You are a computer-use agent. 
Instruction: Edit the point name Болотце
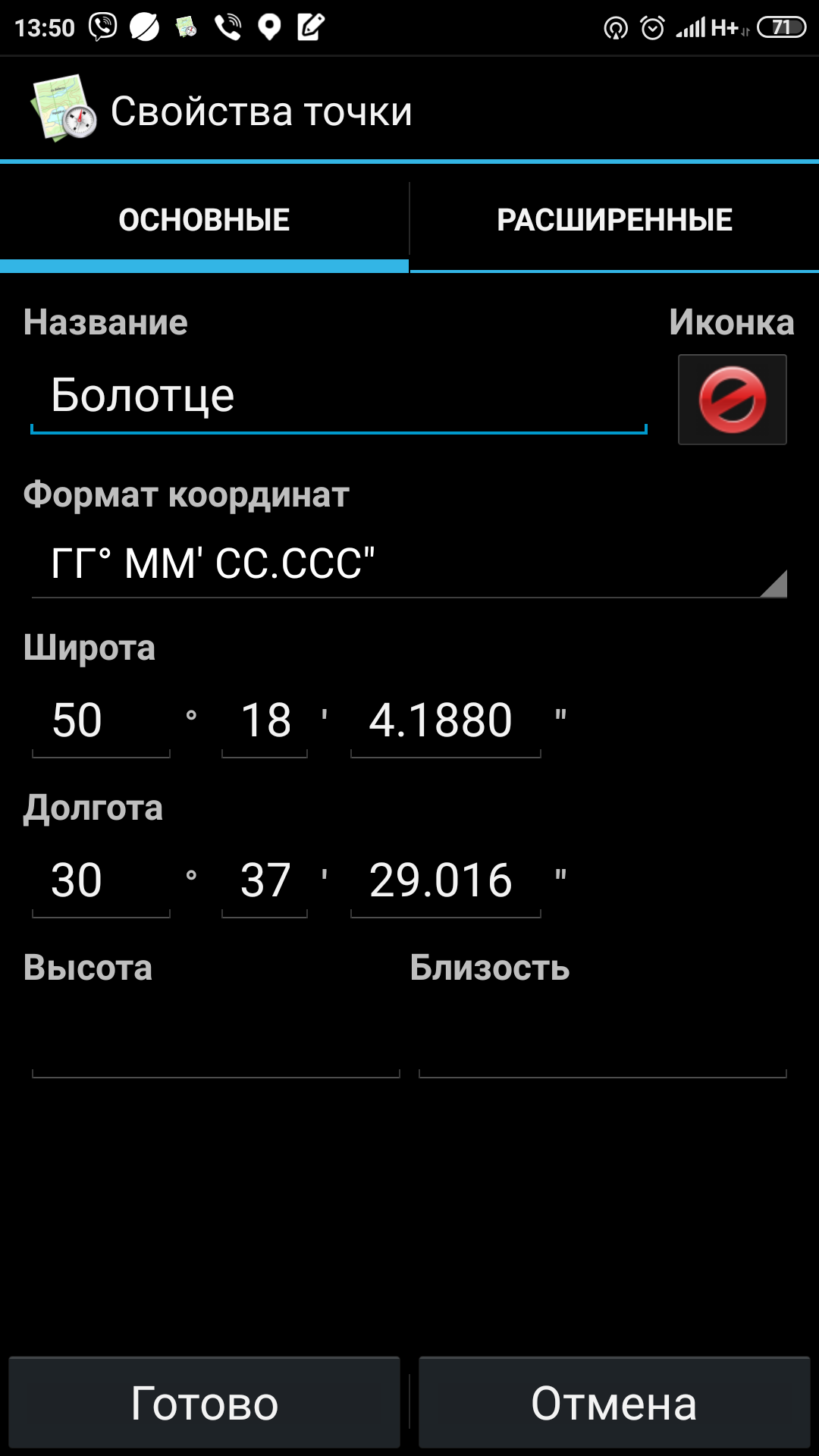click(337, 397)
